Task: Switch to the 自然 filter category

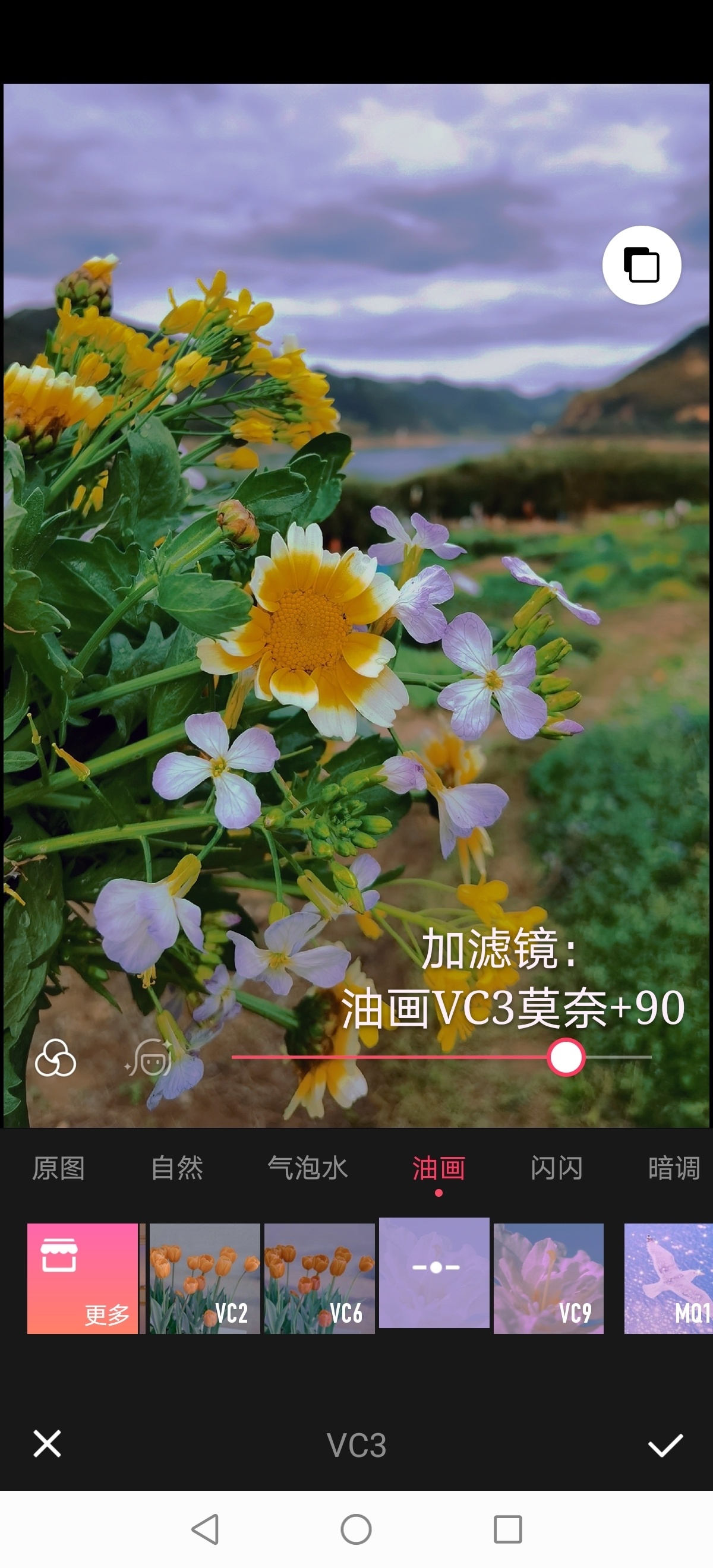Action: [x=176, y=1168]
